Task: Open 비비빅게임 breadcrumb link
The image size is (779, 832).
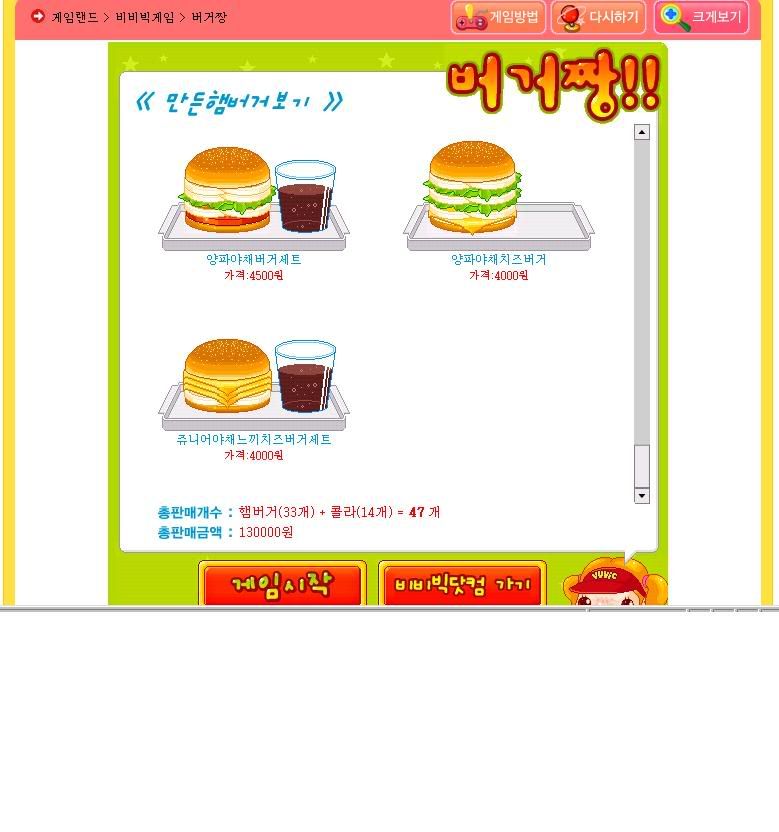Action: (145, 17)
